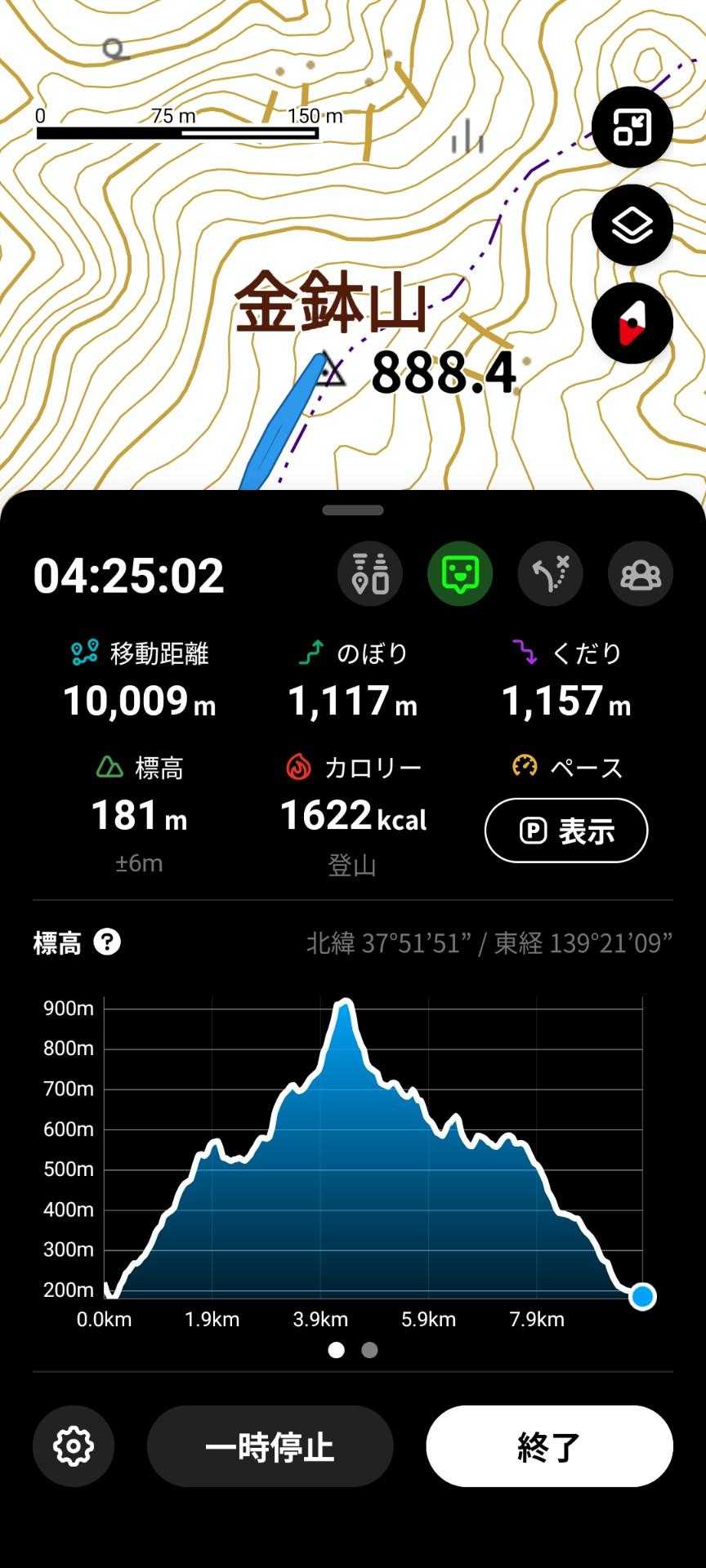Toggle the green chat-face icon
Image resolution: width=706 pixels, height=1568 pixels.
460,573
